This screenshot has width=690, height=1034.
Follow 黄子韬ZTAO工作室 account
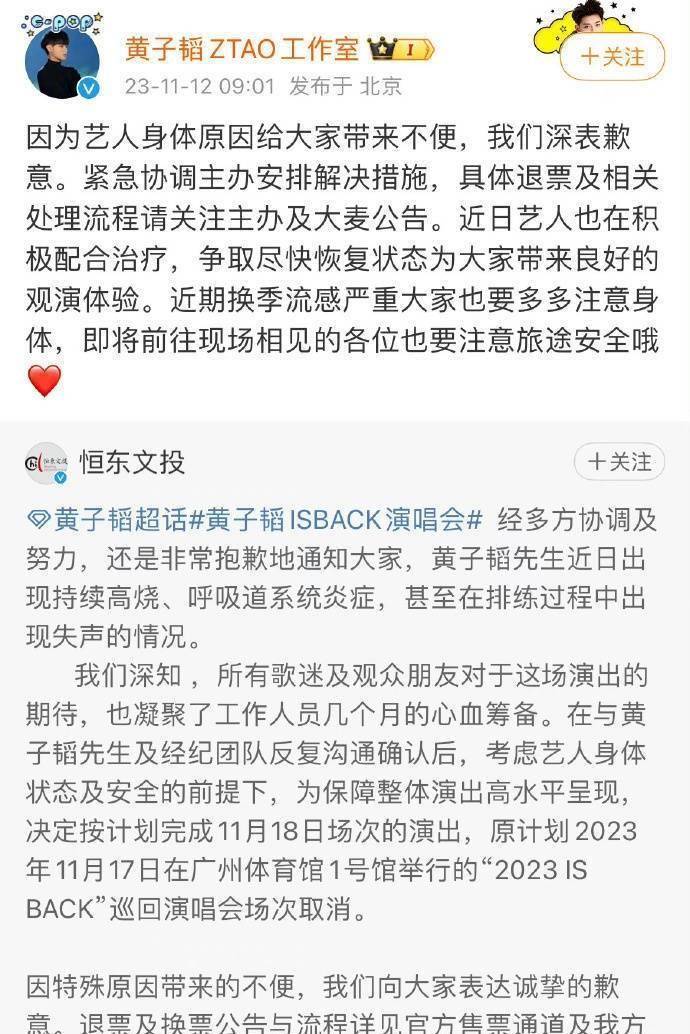pyautogui.click(x=612, y=56)
